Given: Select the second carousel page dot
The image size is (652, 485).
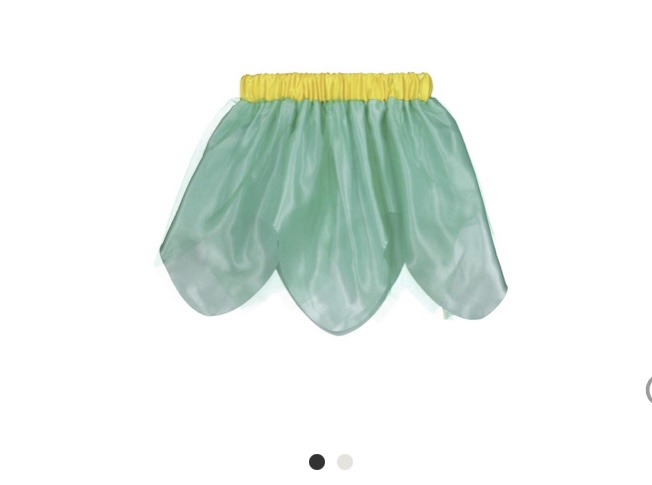Looking at the screenshot, I should click(345, 462).
